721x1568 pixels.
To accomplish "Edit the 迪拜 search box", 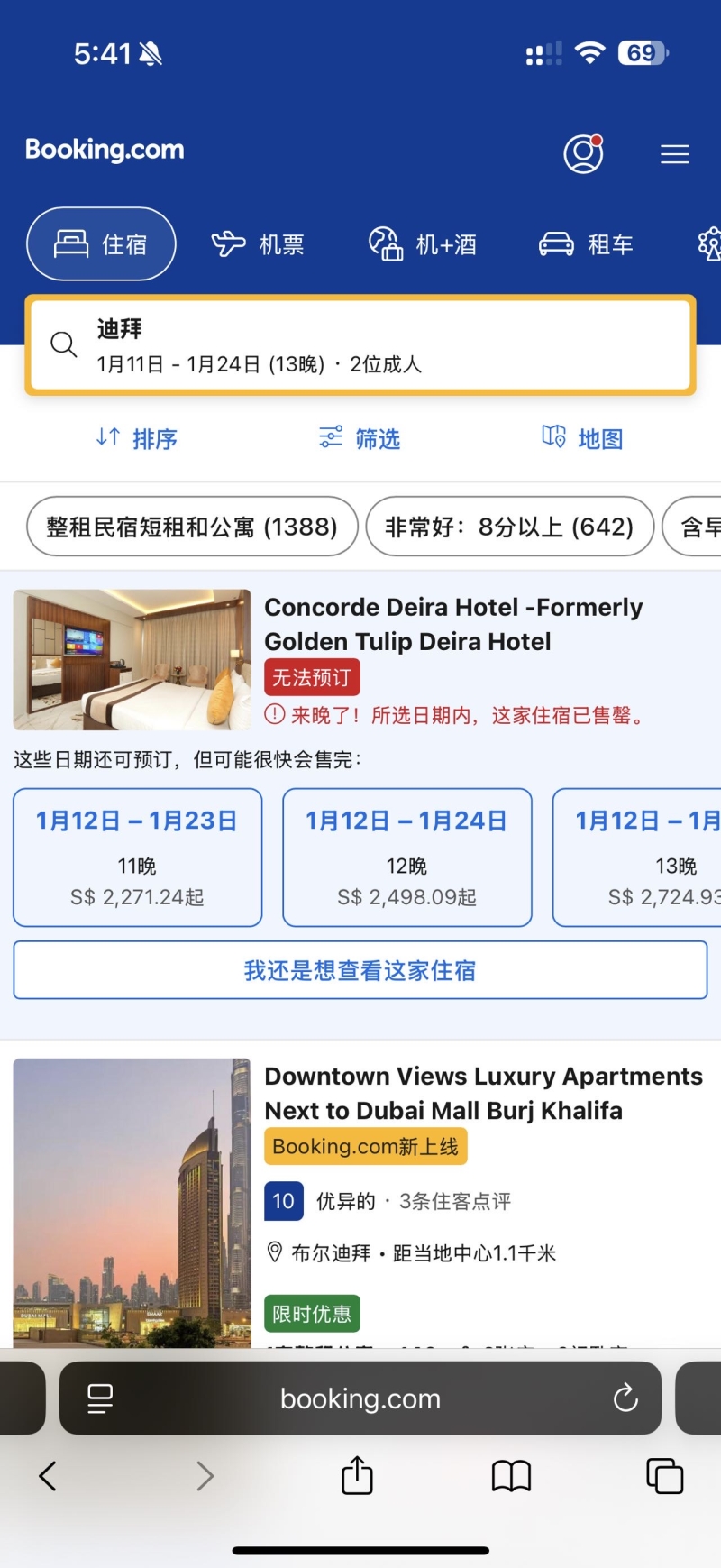I will tap(360, 345).
